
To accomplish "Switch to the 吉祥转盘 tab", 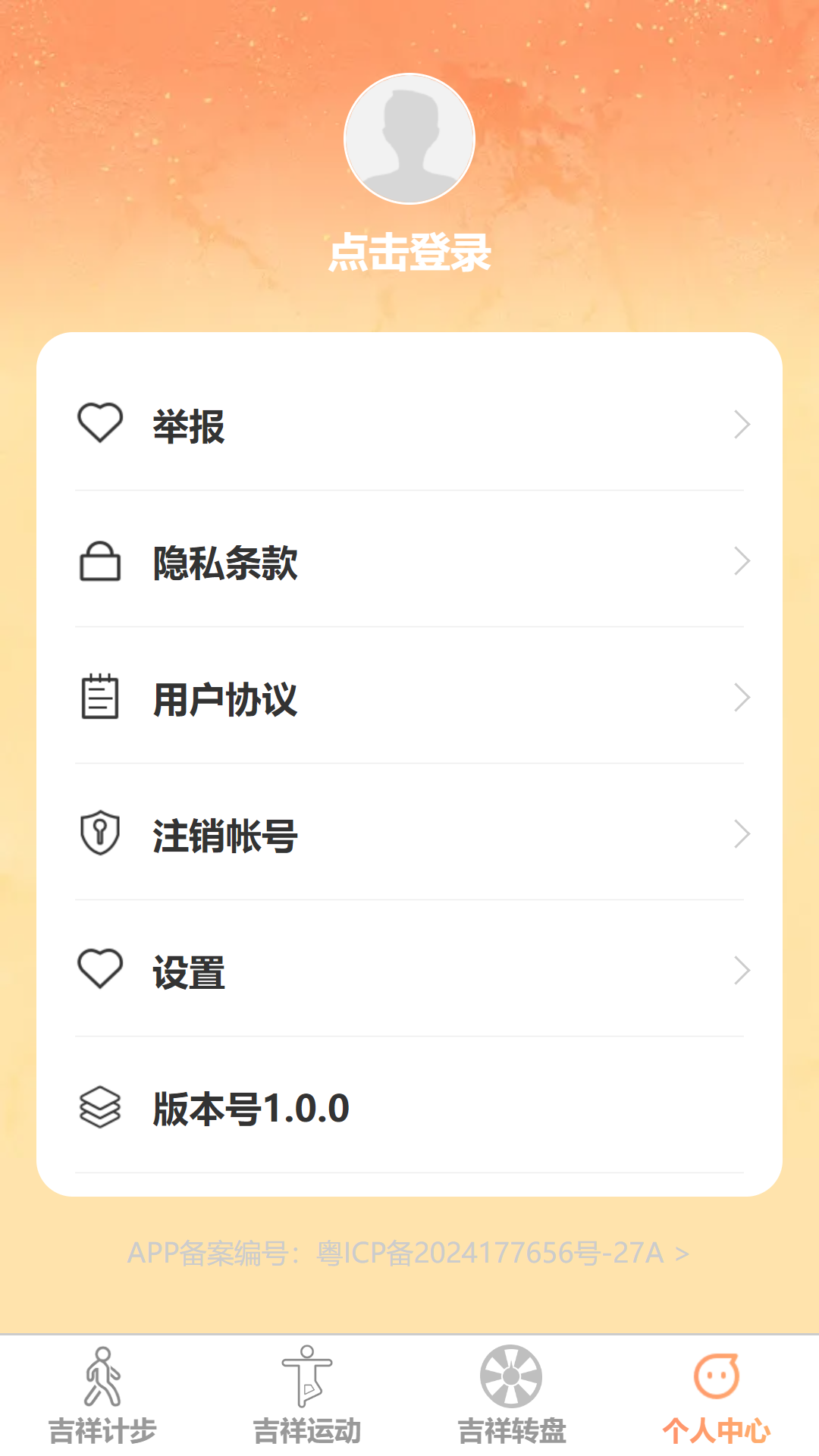I will (x=512, y=1395).
